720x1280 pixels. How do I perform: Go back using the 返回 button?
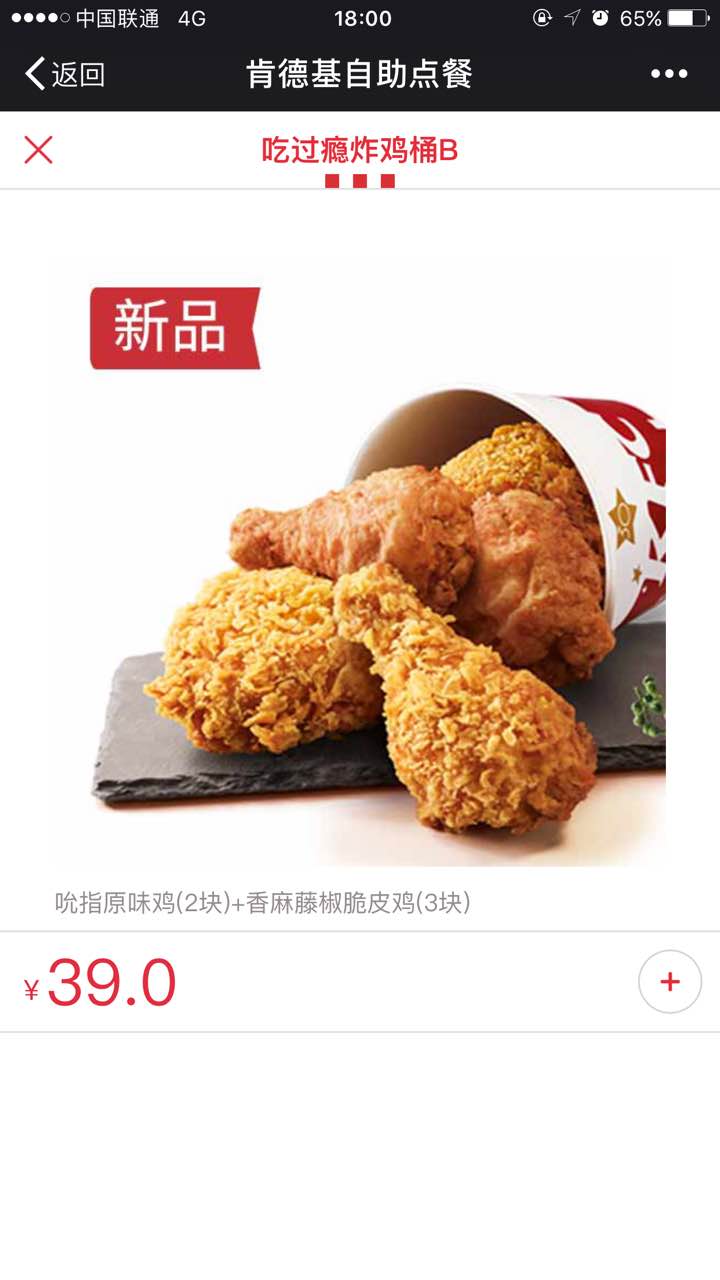click(x=65, y=74)
